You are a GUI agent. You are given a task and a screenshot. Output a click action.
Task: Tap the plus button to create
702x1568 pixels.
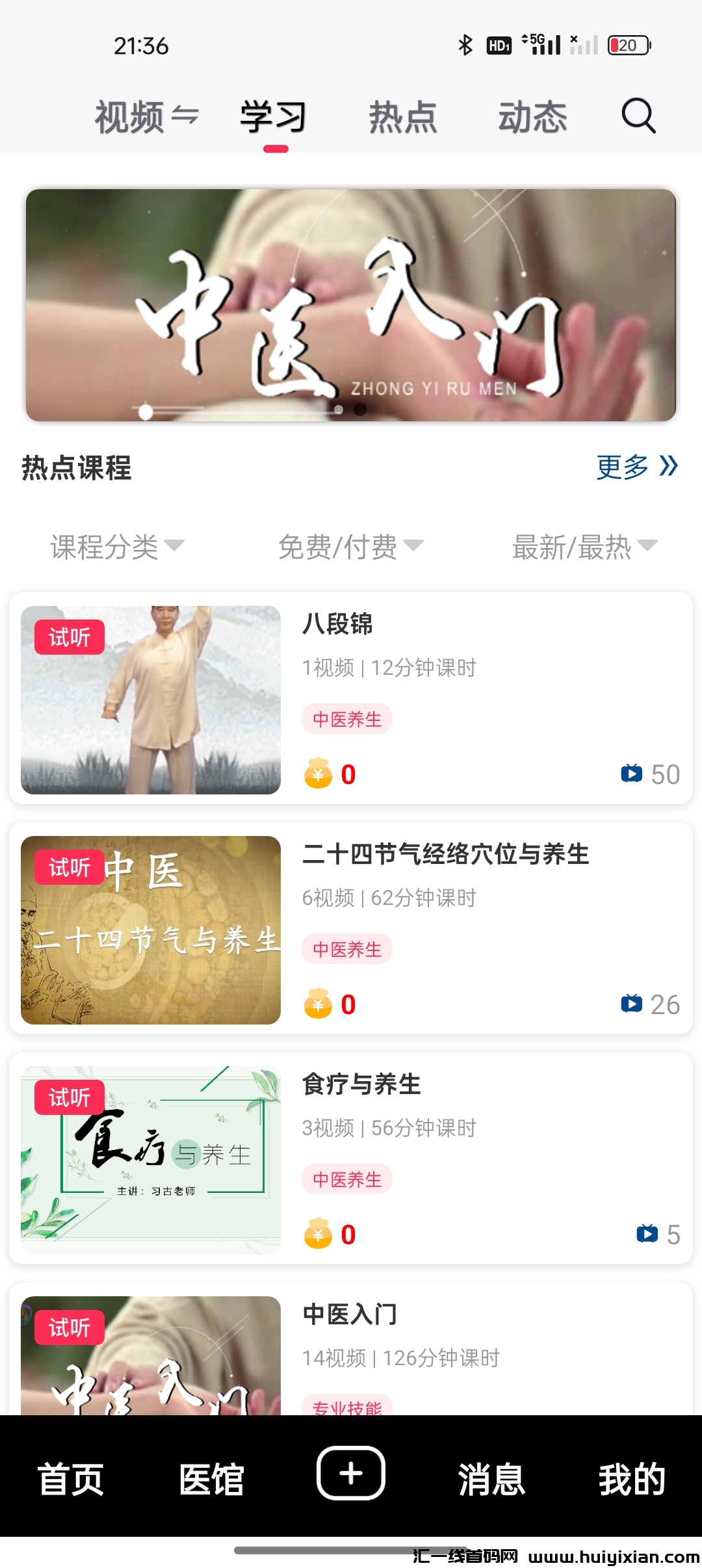click(x=351, y=1473)
